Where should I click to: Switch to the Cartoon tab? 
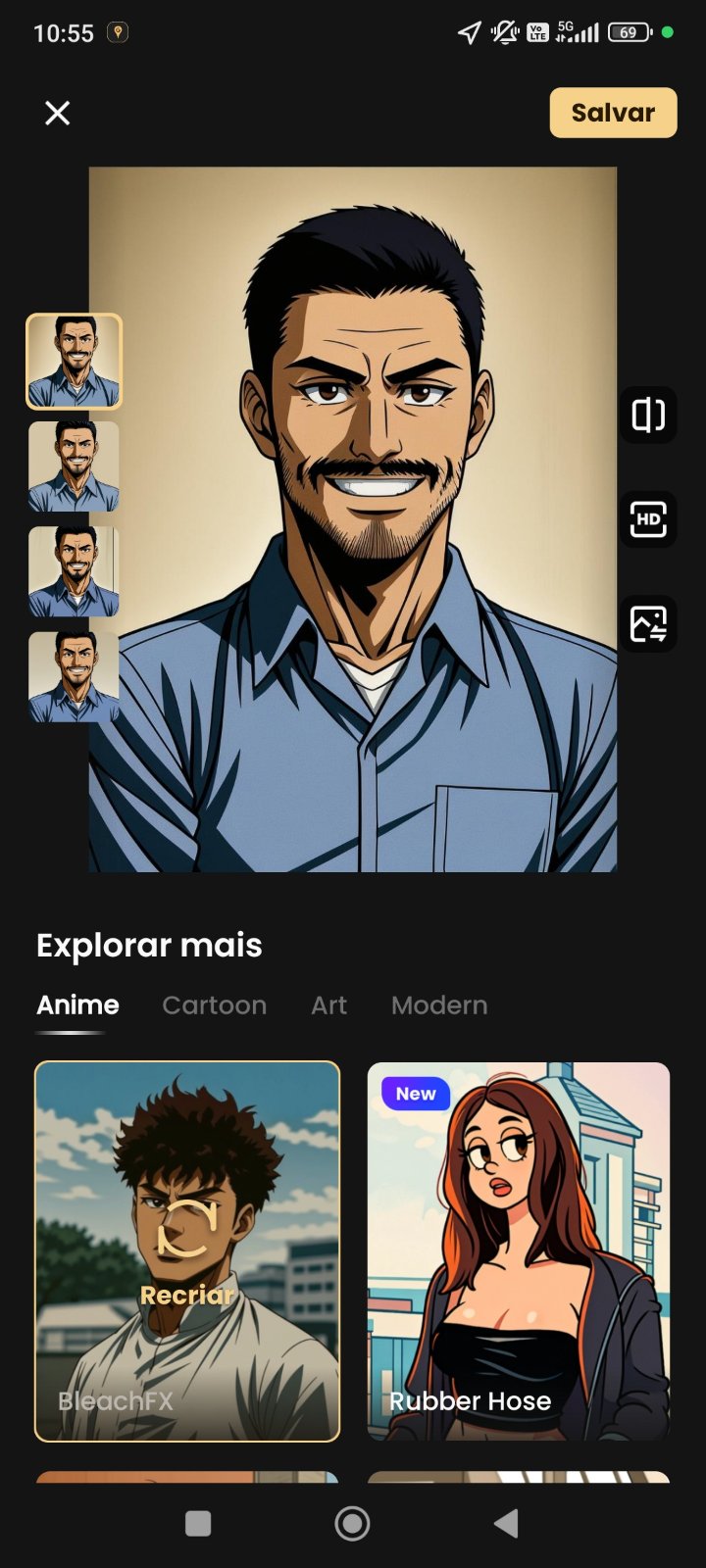click(214, 1005)
